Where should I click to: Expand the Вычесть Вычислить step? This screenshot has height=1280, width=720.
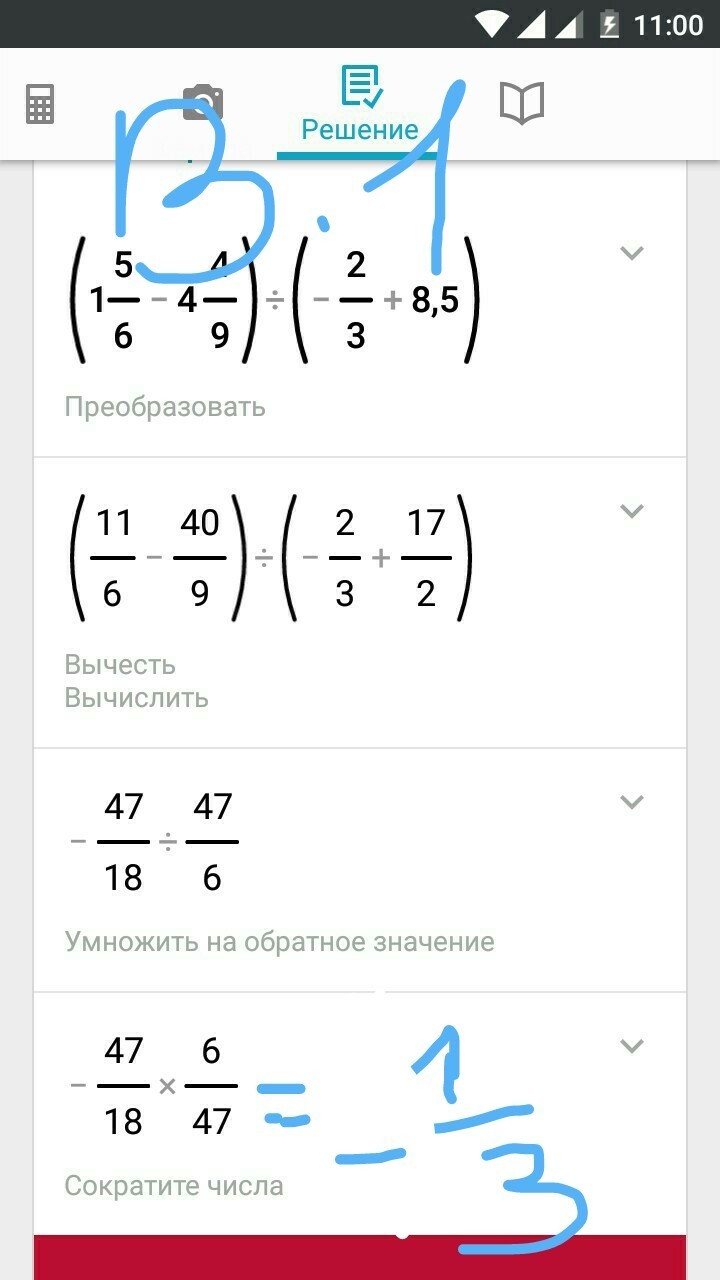point(631,511)
